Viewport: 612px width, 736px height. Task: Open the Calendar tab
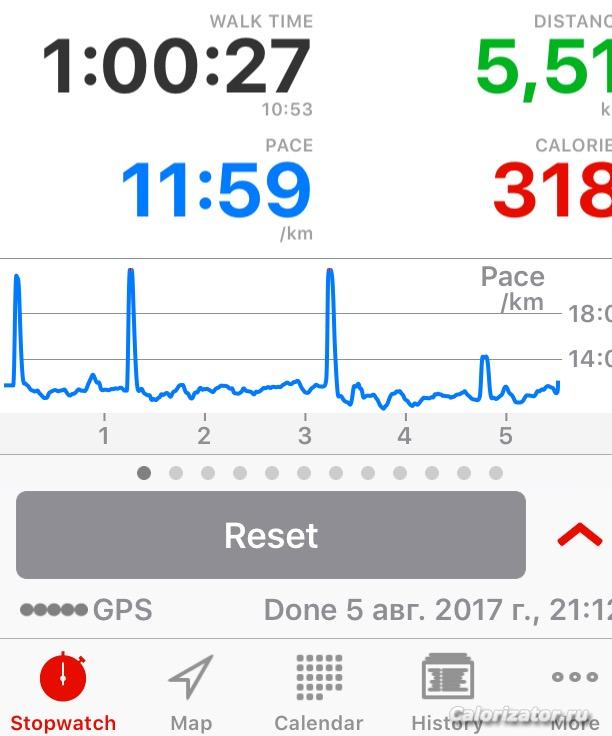coord(318,692)
